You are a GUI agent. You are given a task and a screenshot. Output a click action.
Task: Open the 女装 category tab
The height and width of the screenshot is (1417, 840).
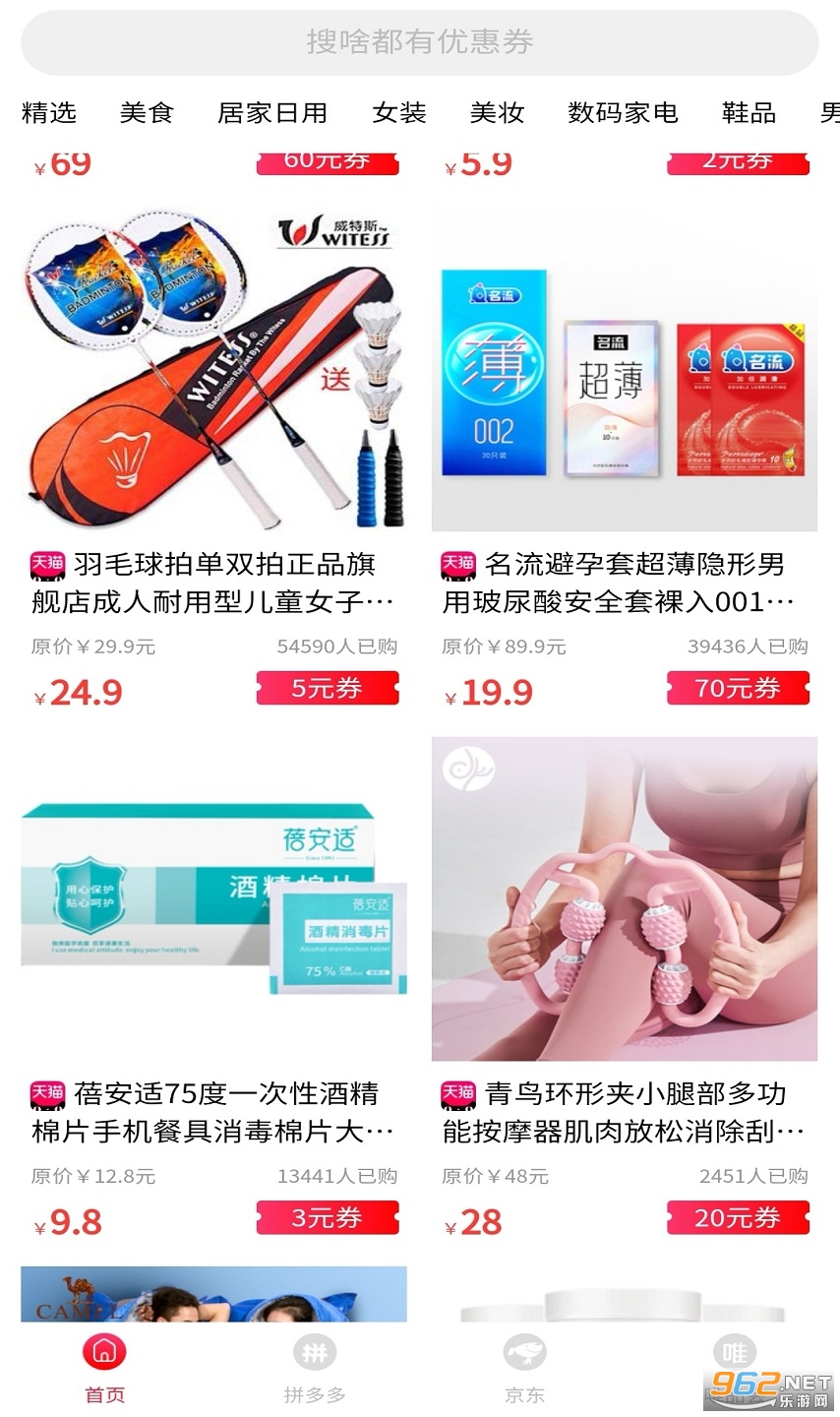[399, 113]
